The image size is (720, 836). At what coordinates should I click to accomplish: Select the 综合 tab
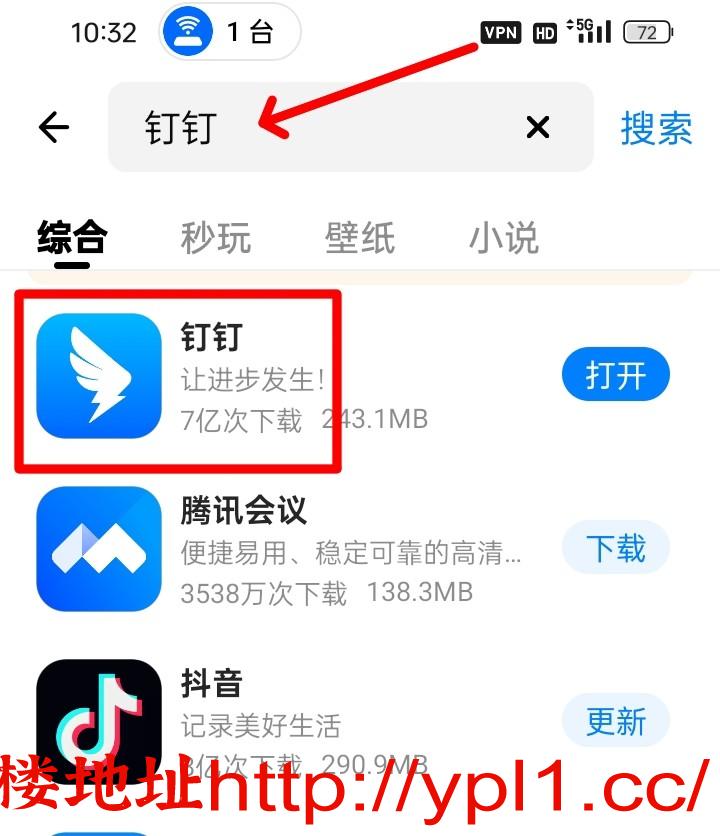coord(72,238)
